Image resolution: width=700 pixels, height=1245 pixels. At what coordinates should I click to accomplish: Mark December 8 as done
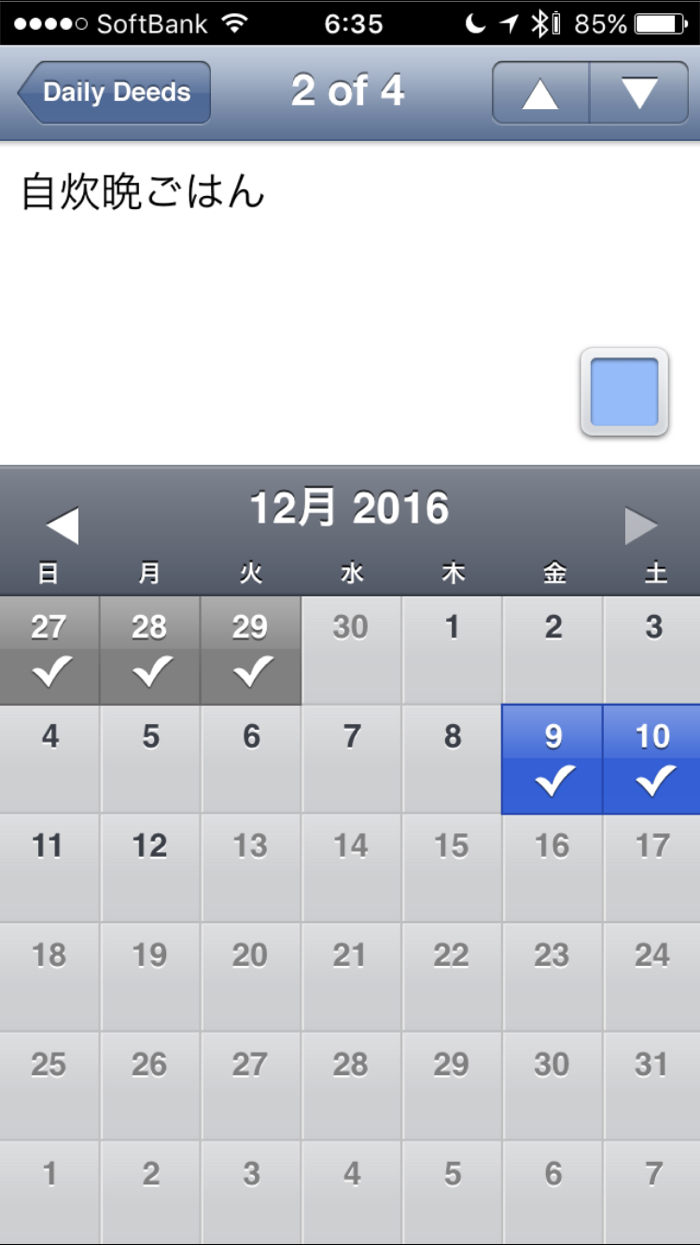click(452, 759)
